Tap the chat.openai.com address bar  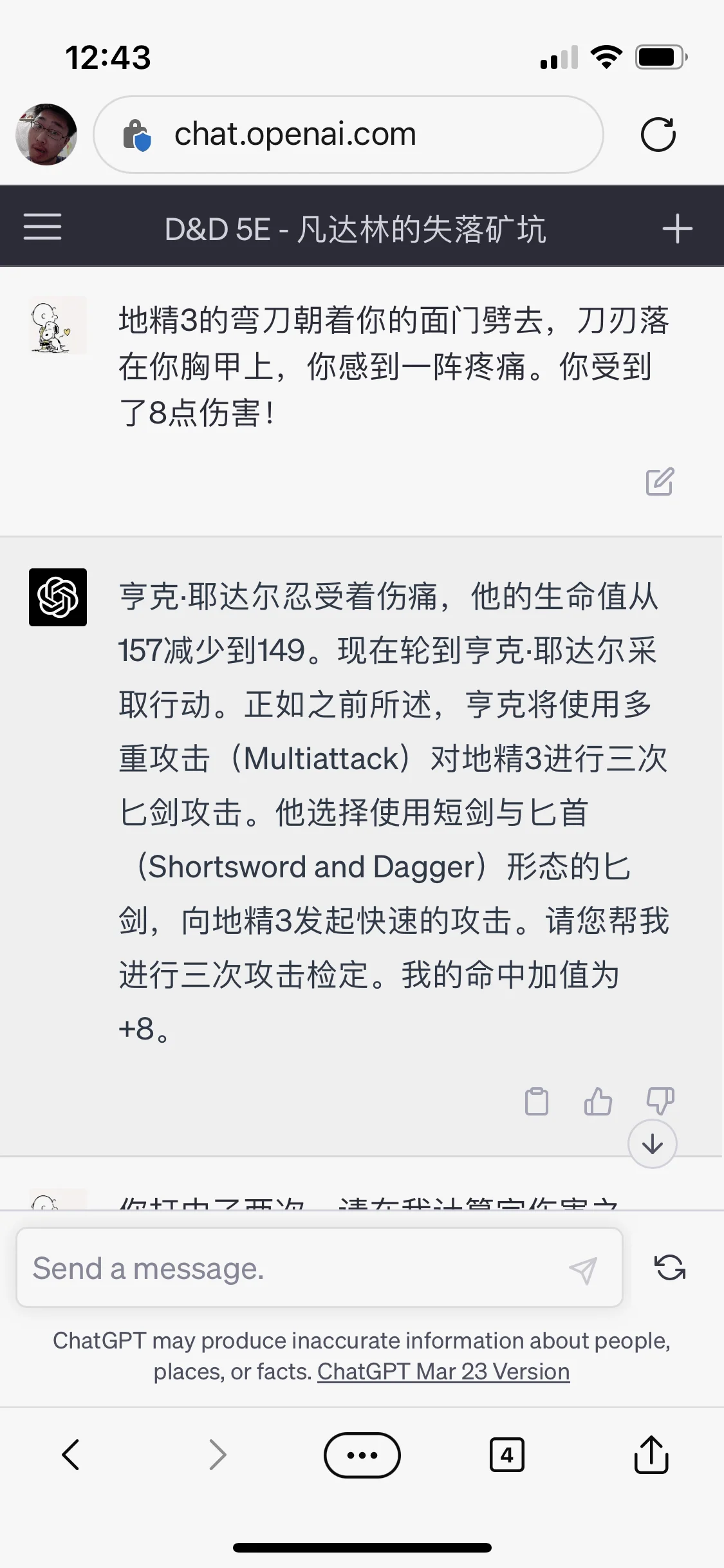348,135
